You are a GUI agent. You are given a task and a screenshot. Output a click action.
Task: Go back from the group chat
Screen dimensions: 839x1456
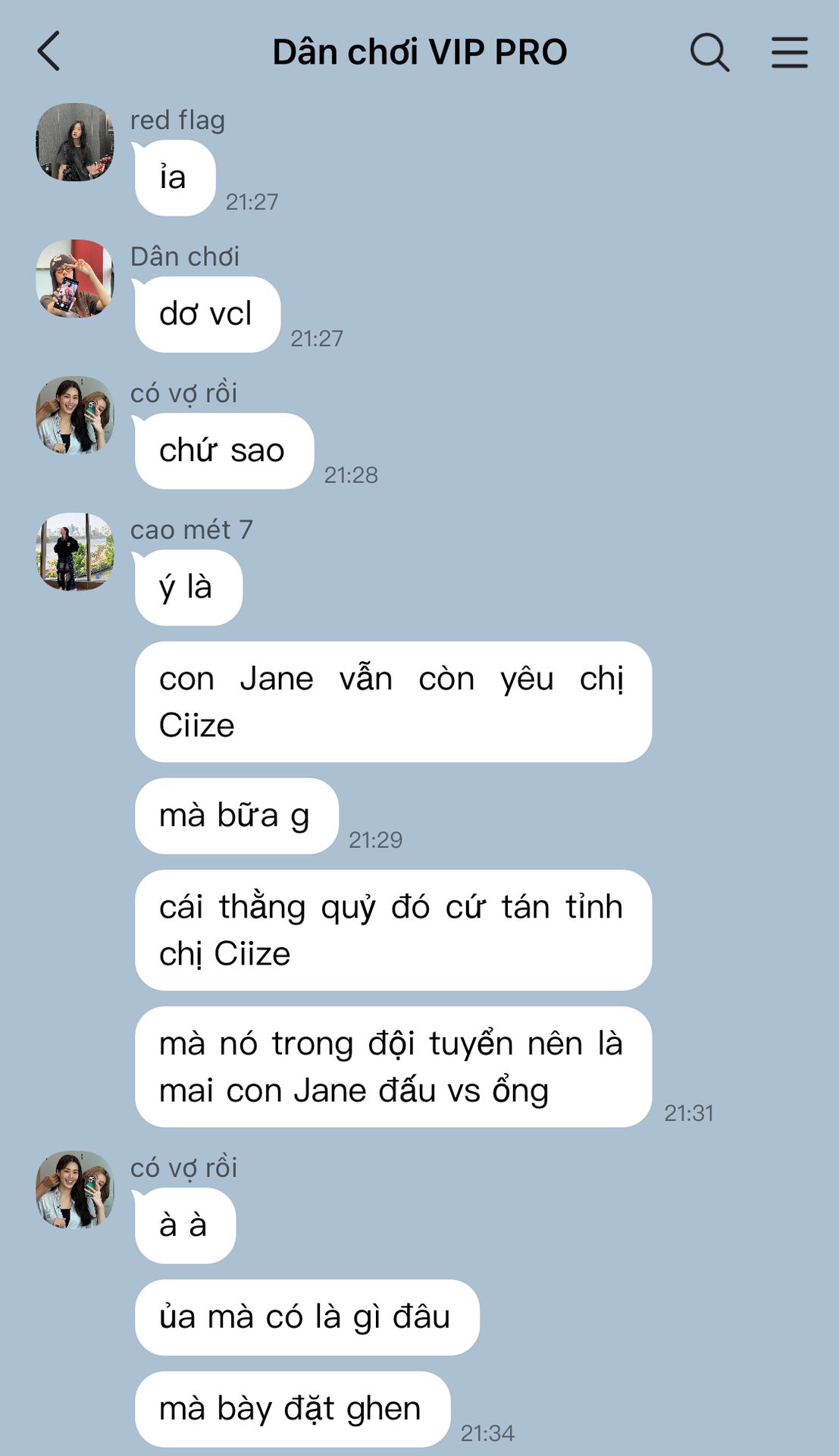point(49,52)
